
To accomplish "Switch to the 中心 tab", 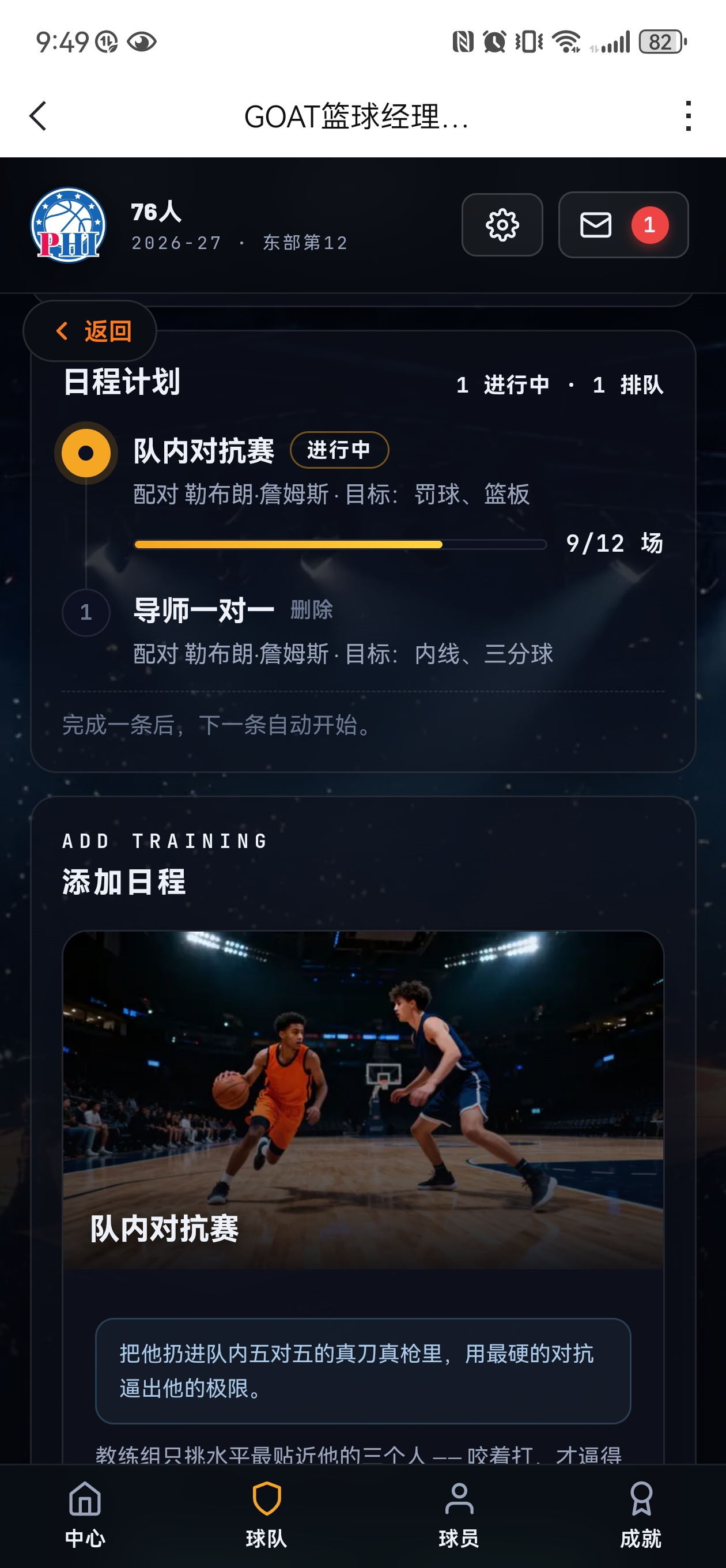I will pos(85,1515).
